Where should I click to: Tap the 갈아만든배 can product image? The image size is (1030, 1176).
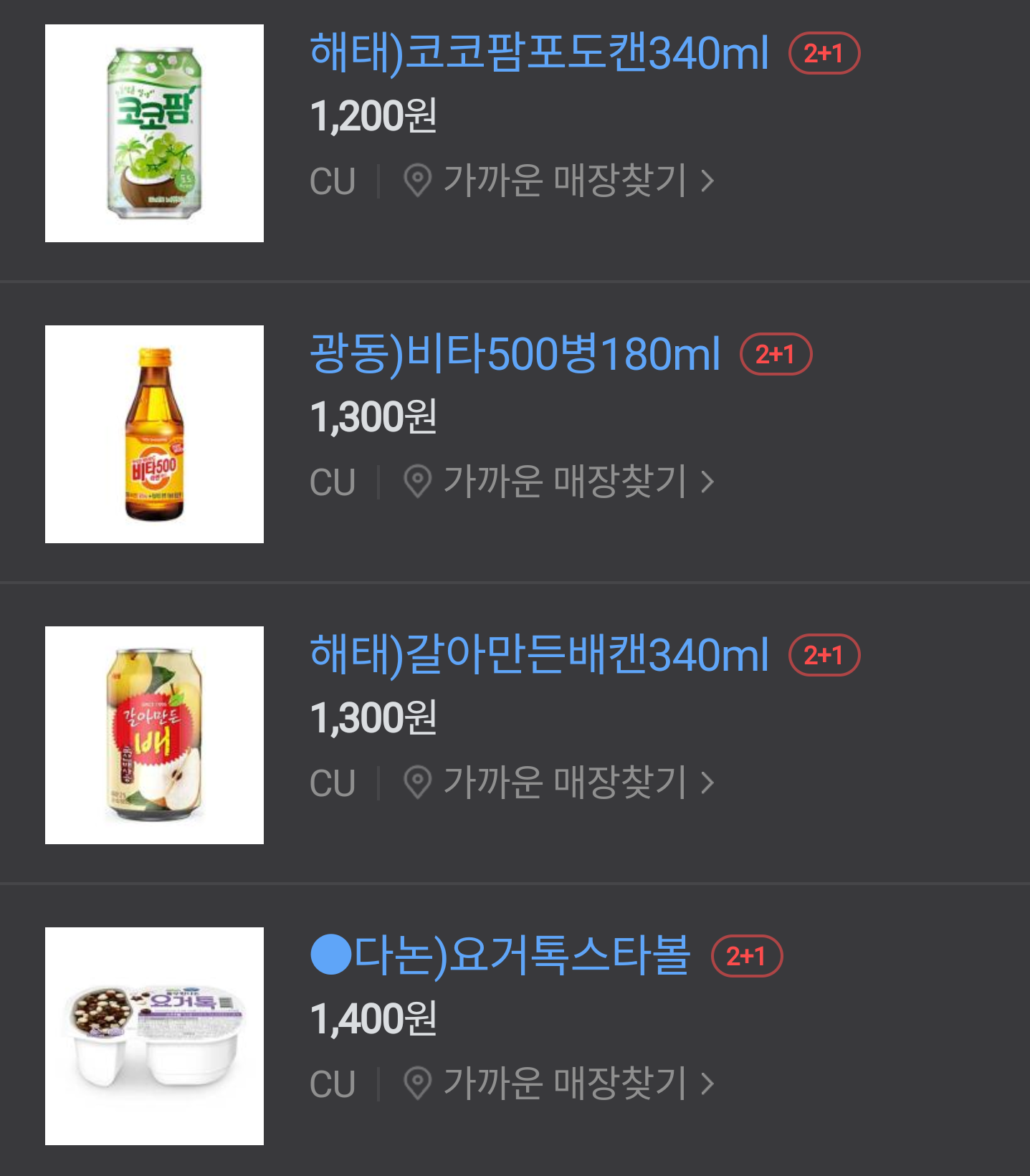154,735
